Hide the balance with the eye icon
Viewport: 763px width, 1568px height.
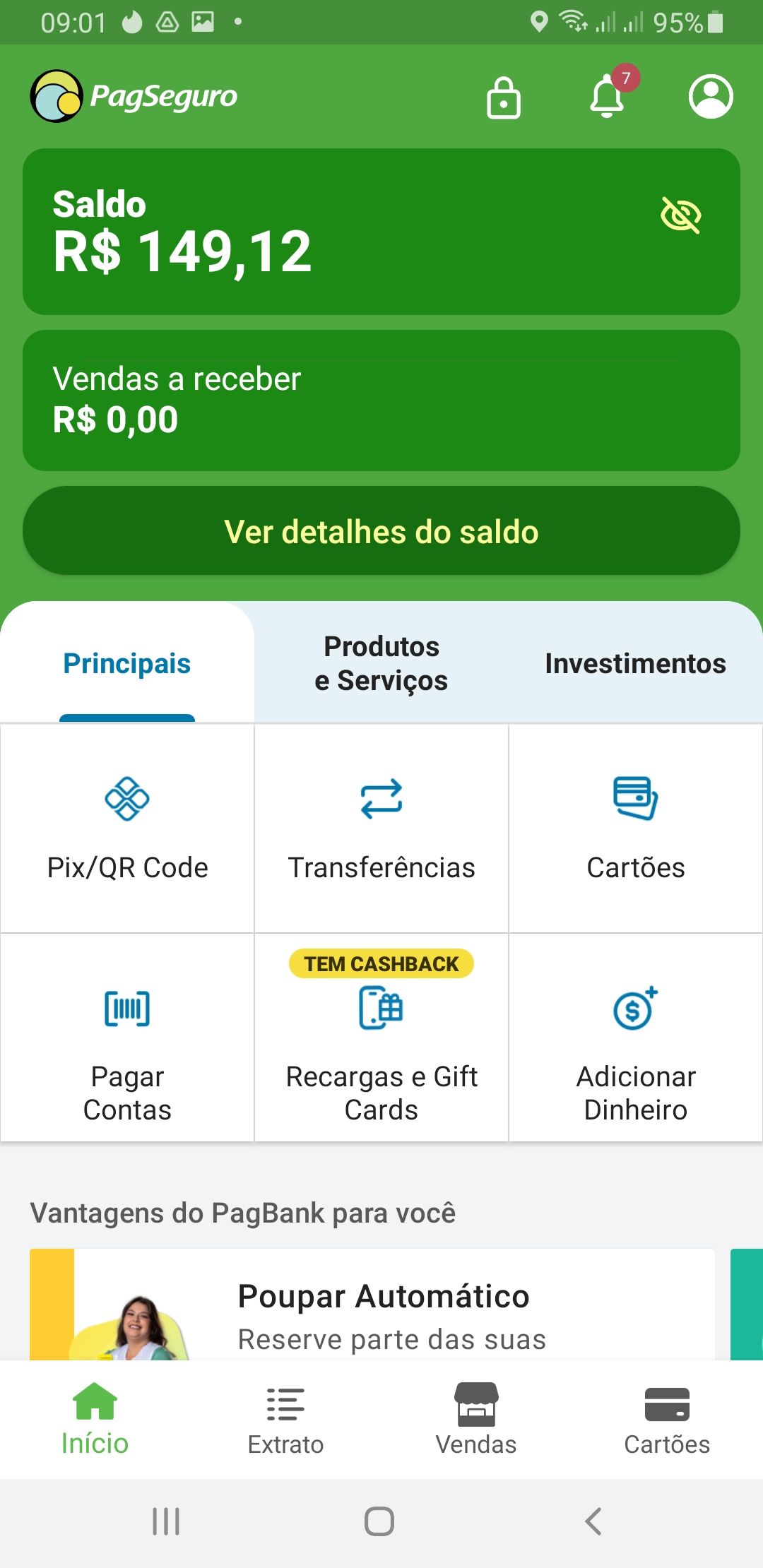tap(680, 215)
